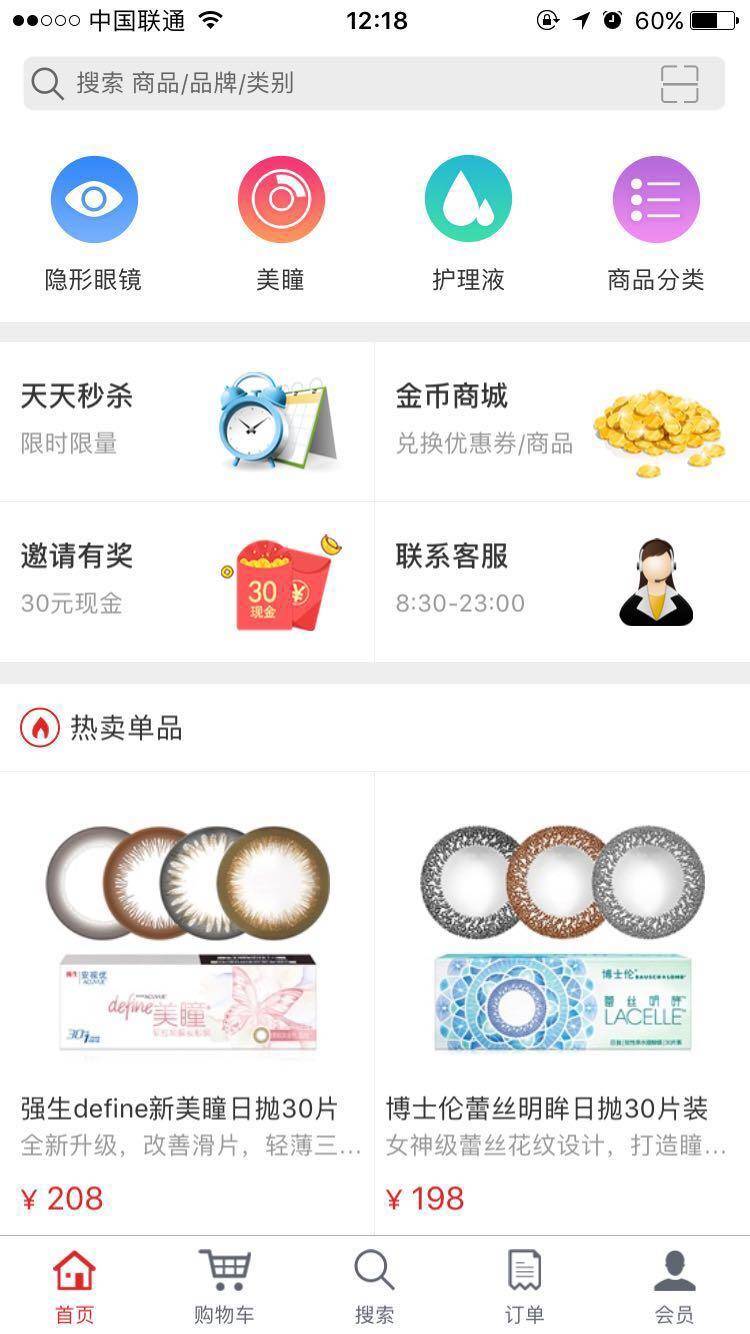Tap the QR code scan icon in search bar
The width and height of the screenshot is (750, 1334).
click(x=681, y=84)
